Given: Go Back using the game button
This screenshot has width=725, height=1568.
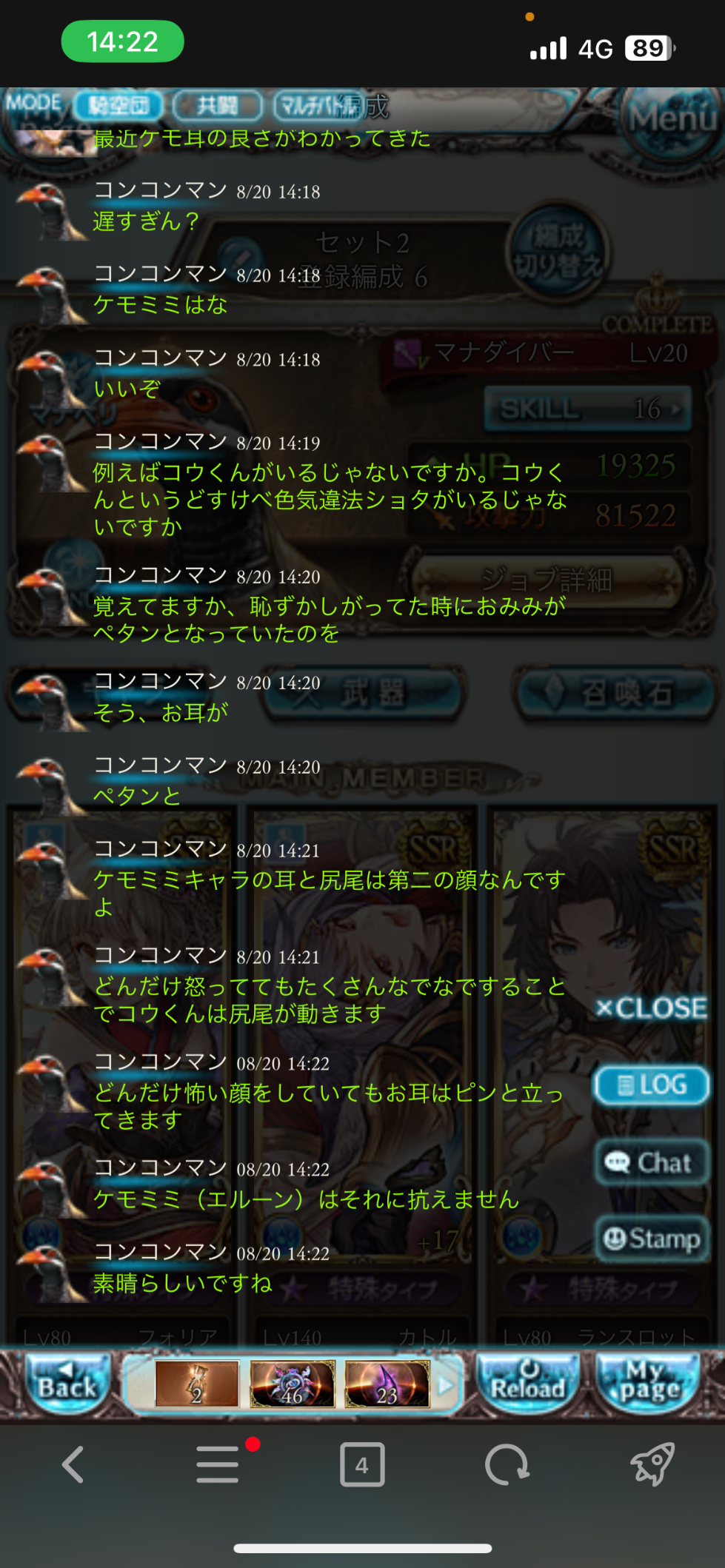Looking at the screenshot, I should tap(67, 1383).
